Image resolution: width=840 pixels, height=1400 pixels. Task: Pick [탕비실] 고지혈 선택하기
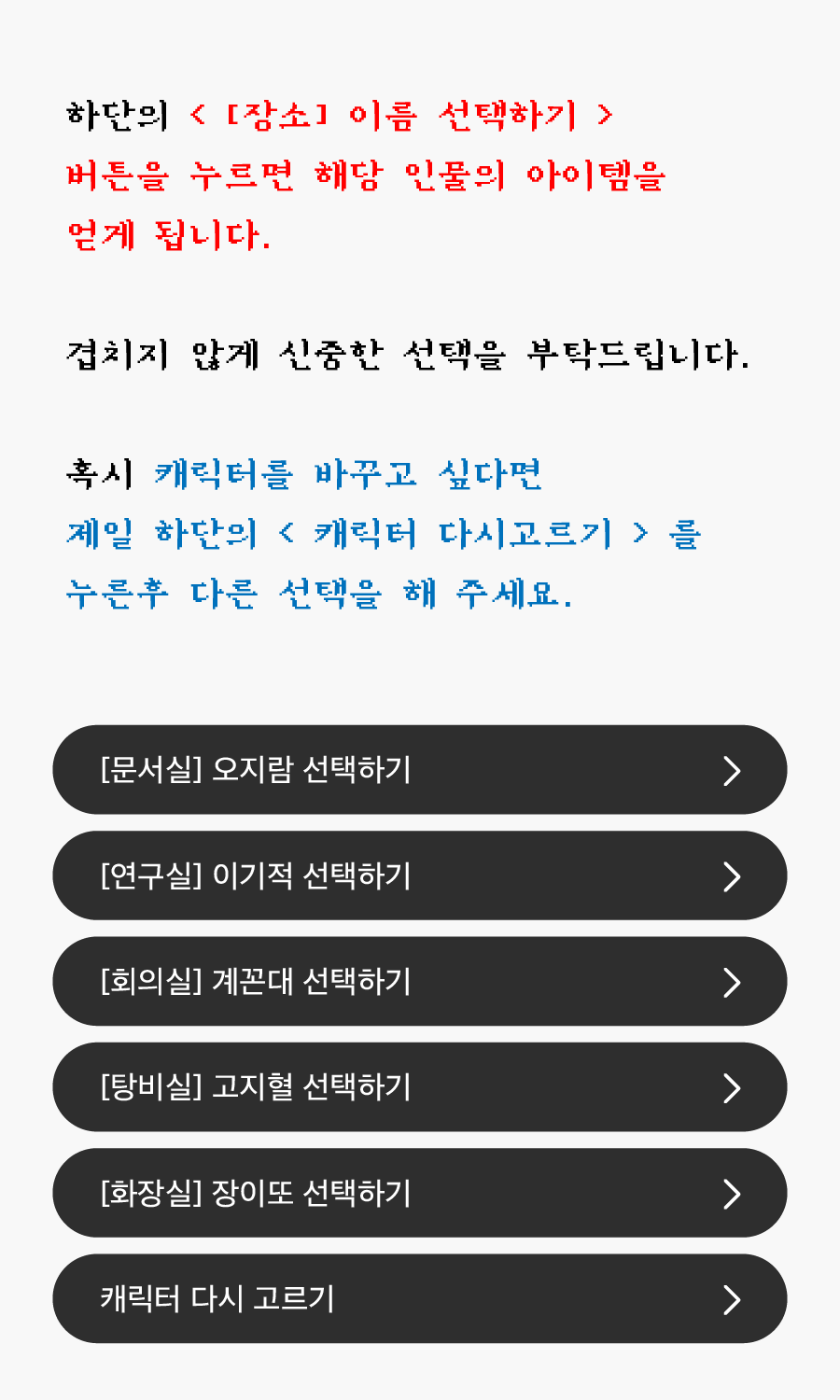420,1087
